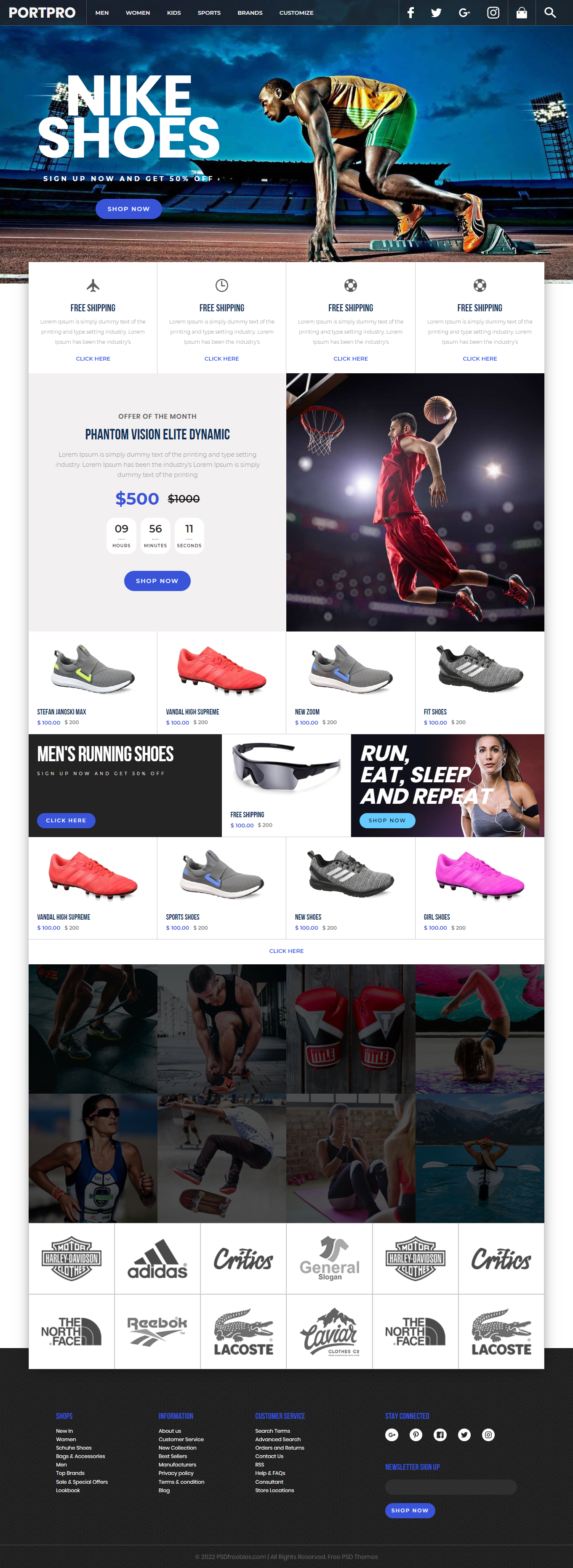Tap Shop Now on Run Eat Sleep banner
This screenshot has width=573, height=1568.
(387, 821)
